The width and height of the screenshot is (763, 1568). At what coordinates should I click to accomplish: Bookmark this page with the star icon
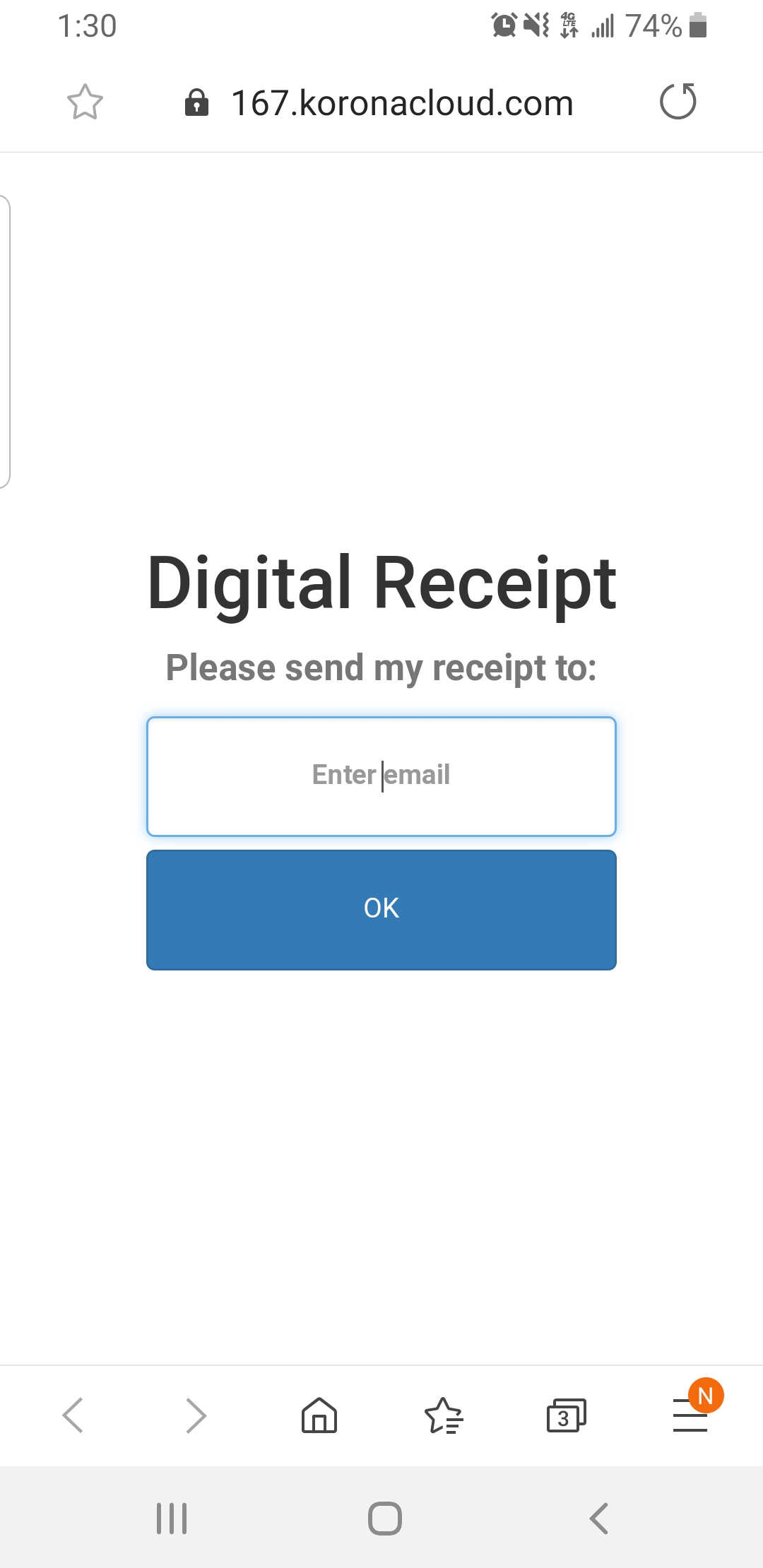pyautogui.click(x=85, y=102)
